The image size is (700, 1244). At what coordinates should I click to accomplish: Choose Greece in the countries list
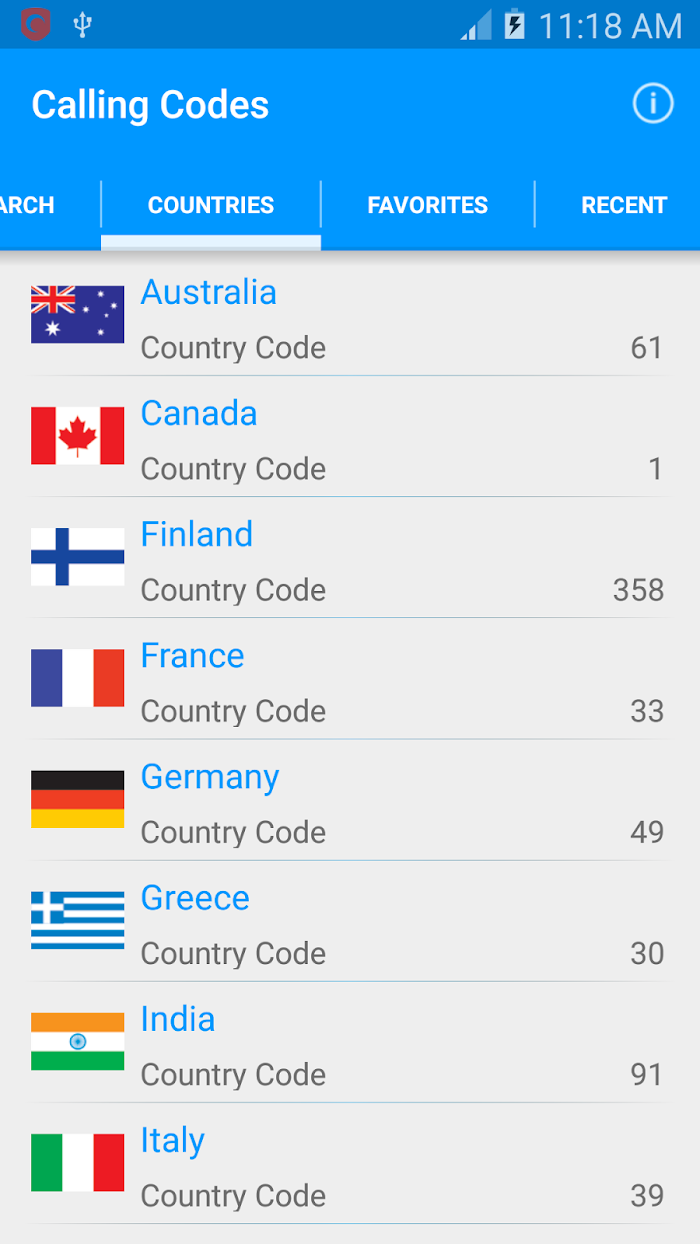pos(350,921)
